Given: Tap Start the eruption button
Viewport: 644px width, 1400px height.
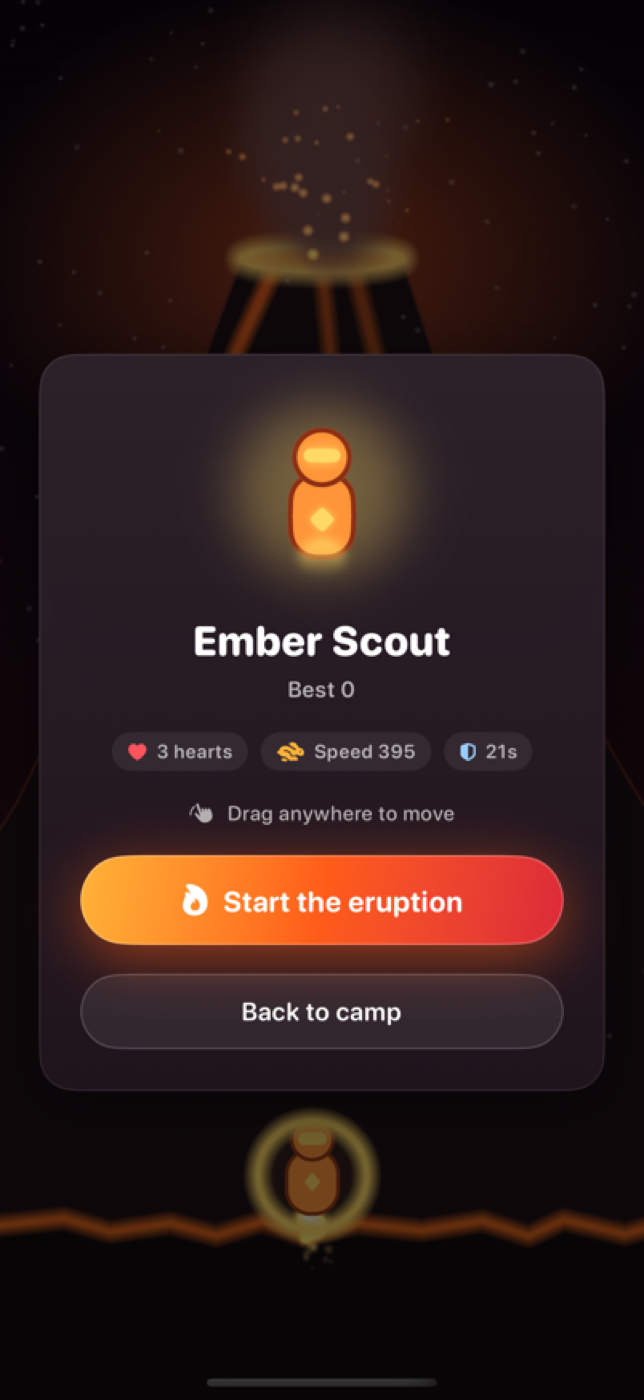Looking at the screenshot, I should point(322,900).
